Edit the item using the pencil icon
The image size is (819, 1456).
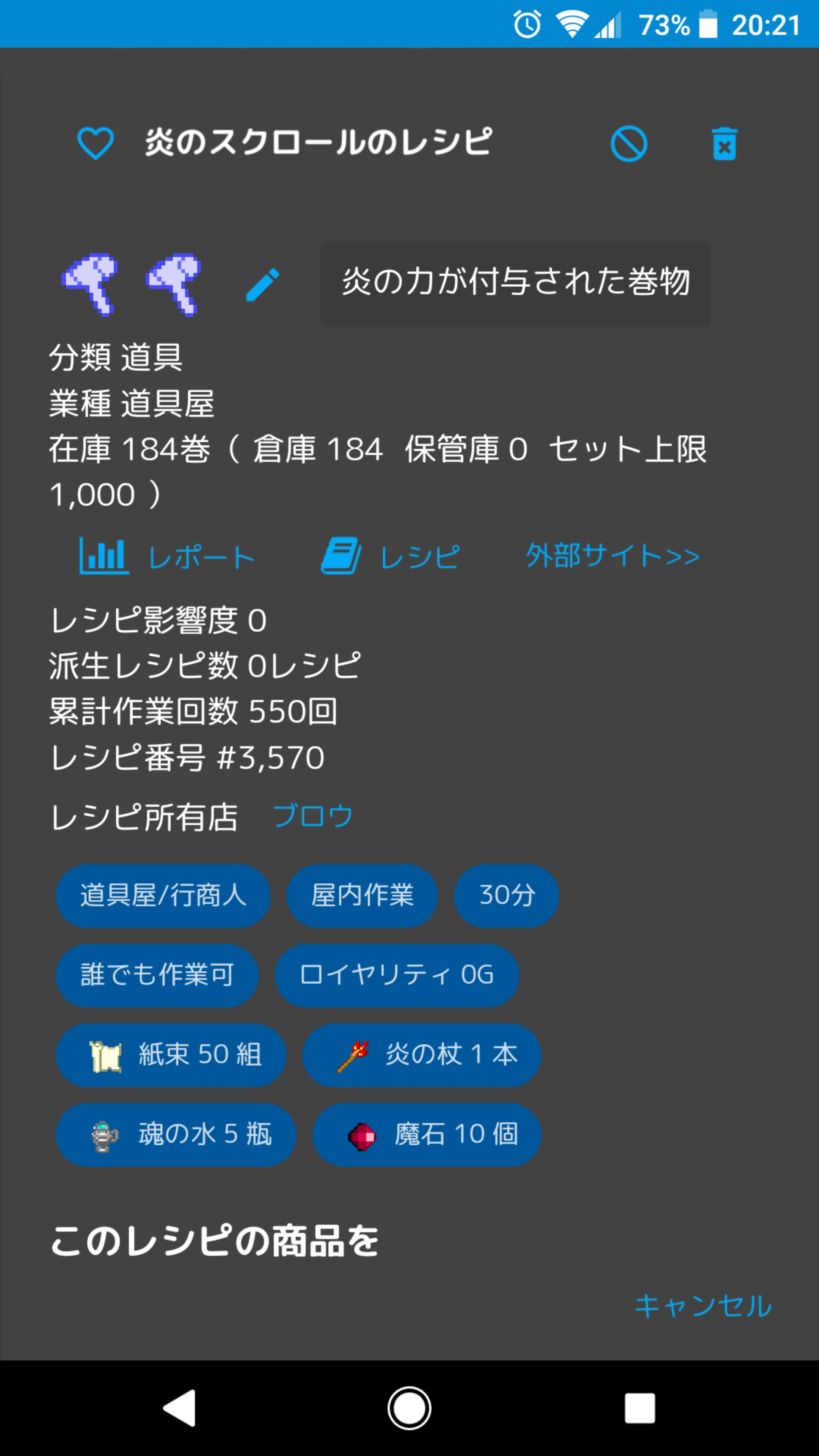coord(262,284)
